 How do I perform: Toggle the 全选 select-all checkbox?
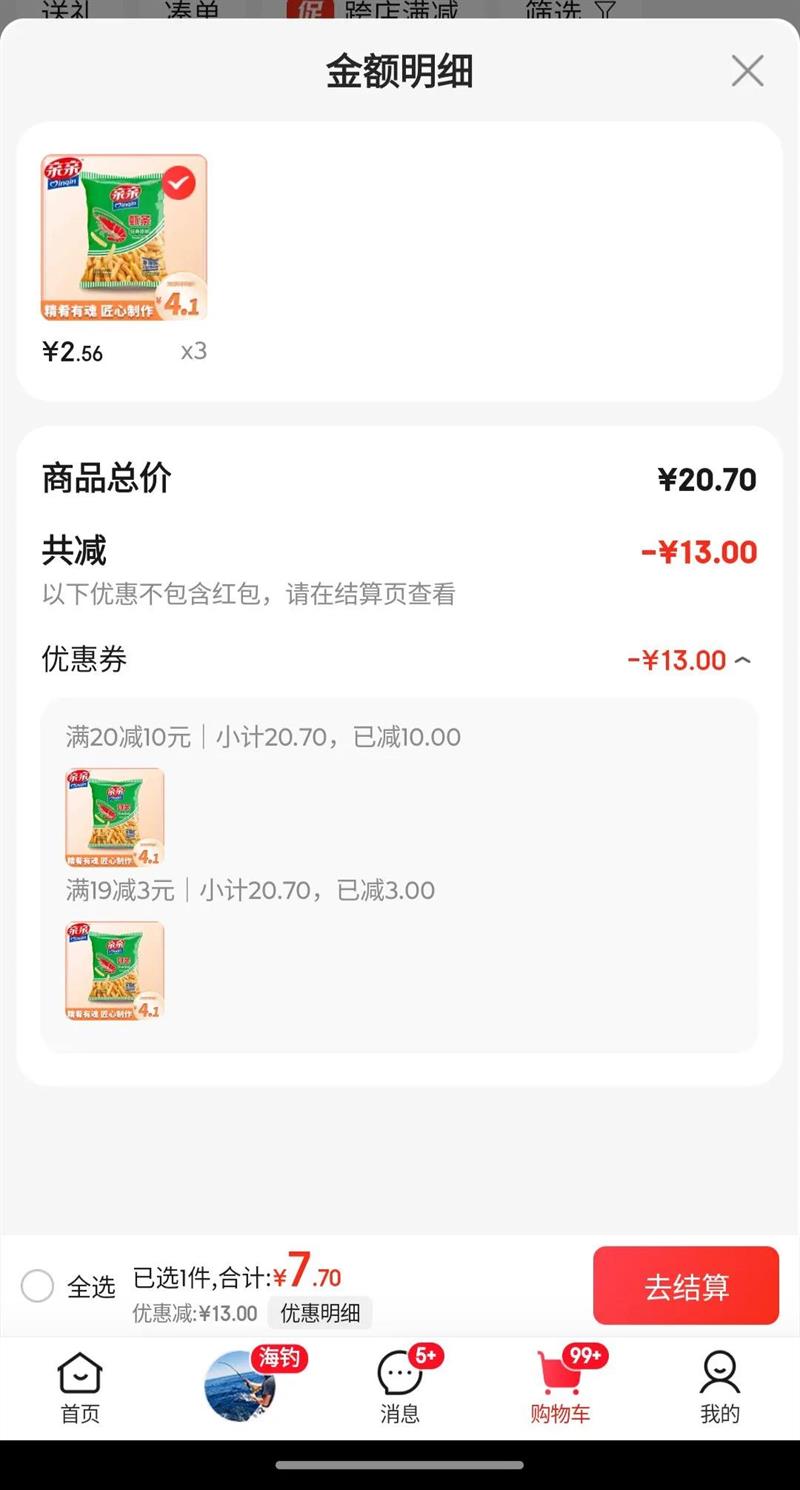[x=37, y=1286]
